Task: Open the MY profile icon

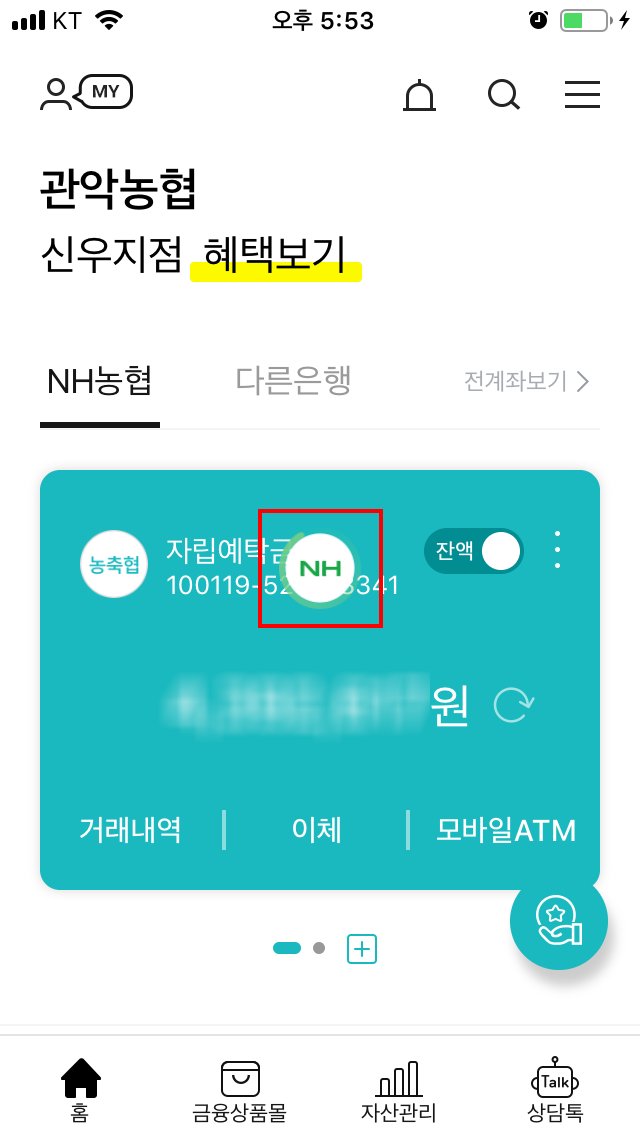Action: 86,93
